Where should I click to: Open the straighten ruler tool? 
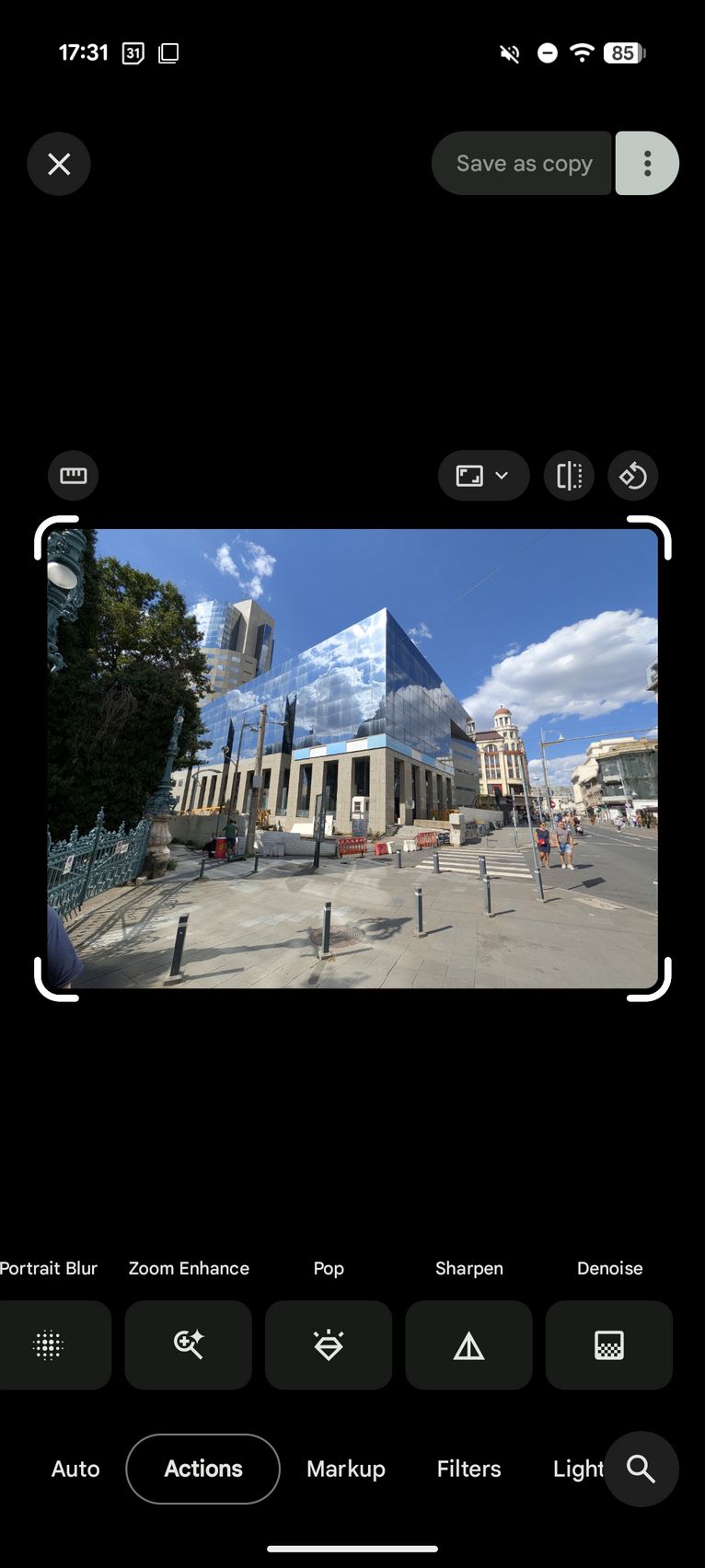[x=73, y=475]
